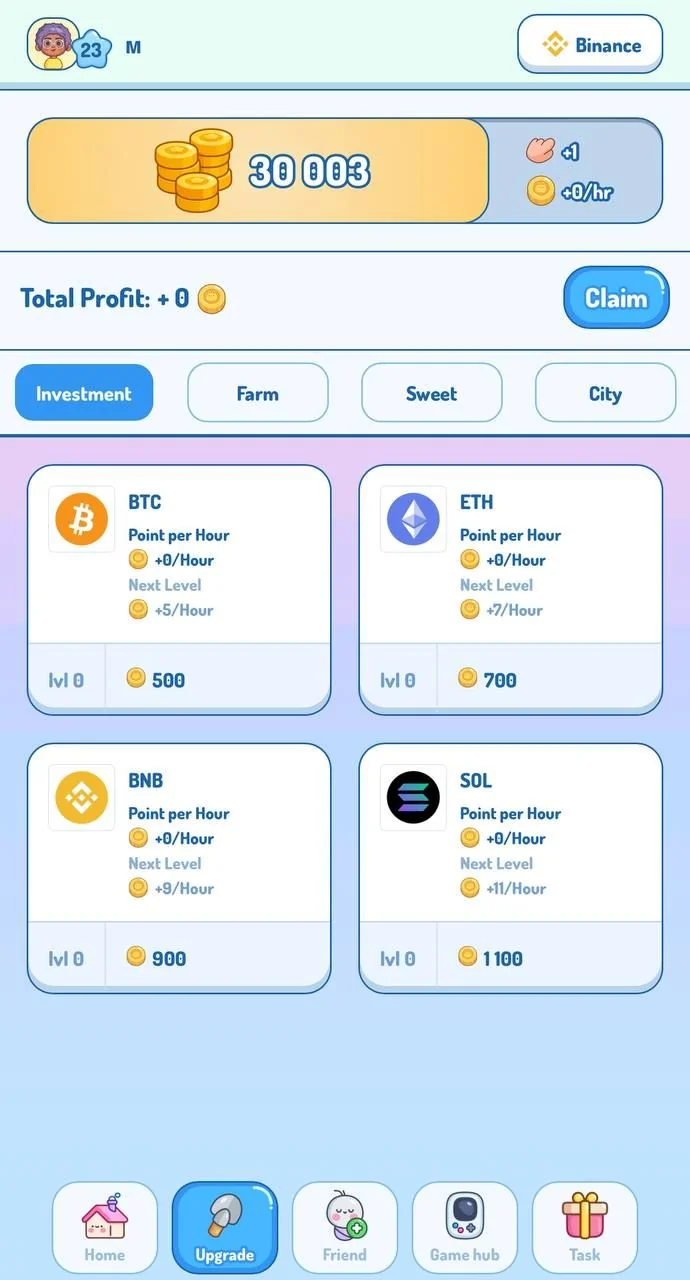
Task: Upgrade the BTC investment card
Action: tap(179, 590)
